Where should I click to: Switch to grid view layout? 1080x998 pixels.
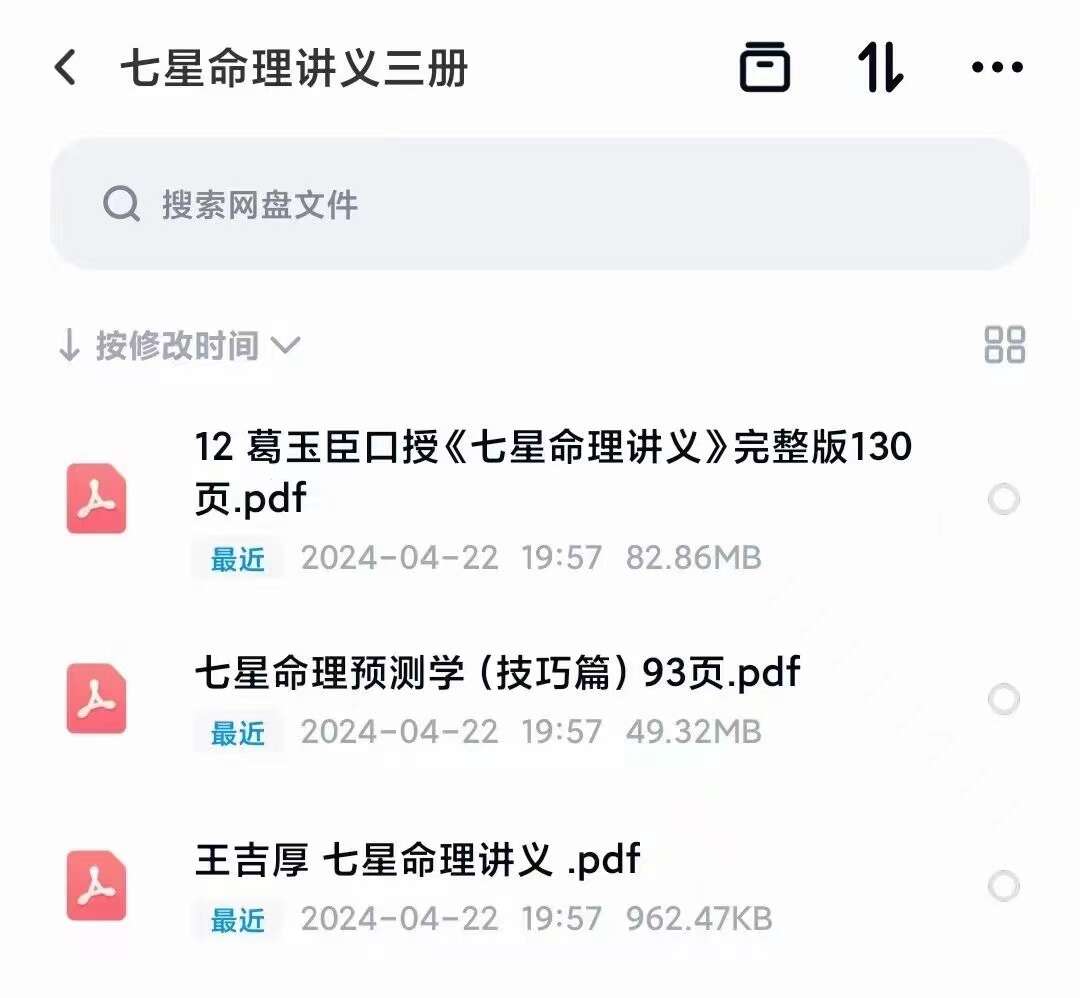(1004, 345)
